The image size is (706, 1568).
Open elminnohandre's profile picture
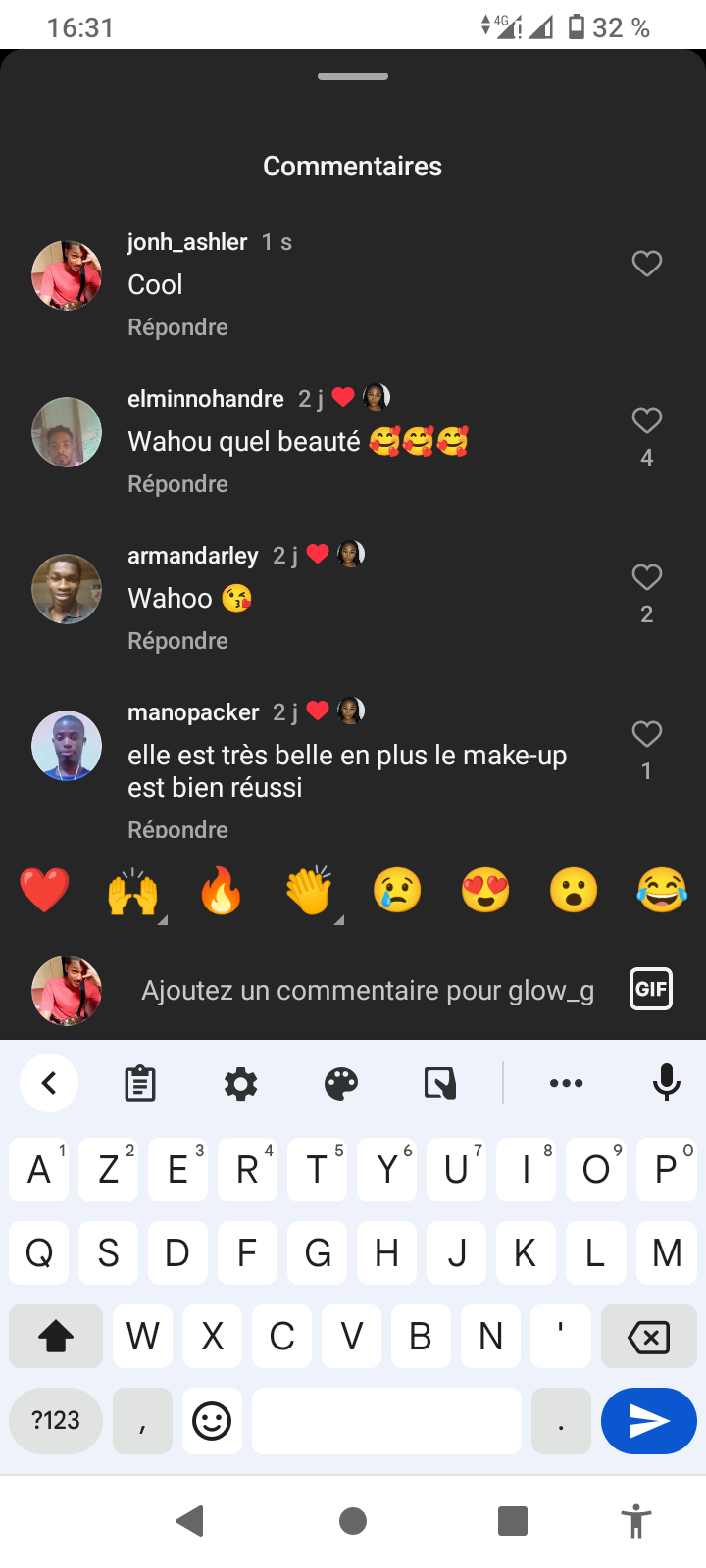(67, 432)
